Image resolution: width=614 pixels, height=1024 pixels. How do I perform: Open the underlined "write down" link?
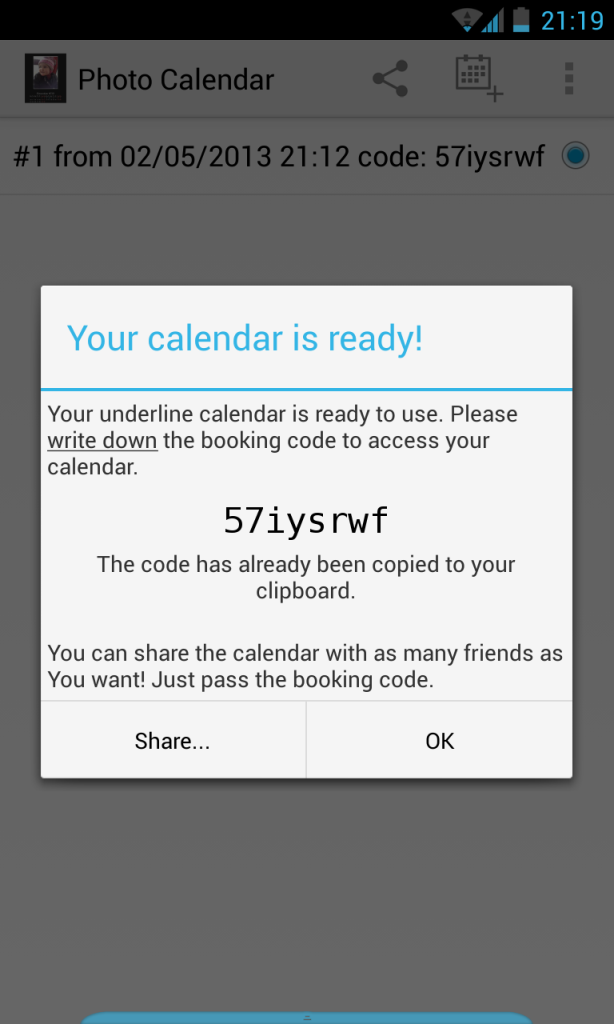[x=102, y=440]
